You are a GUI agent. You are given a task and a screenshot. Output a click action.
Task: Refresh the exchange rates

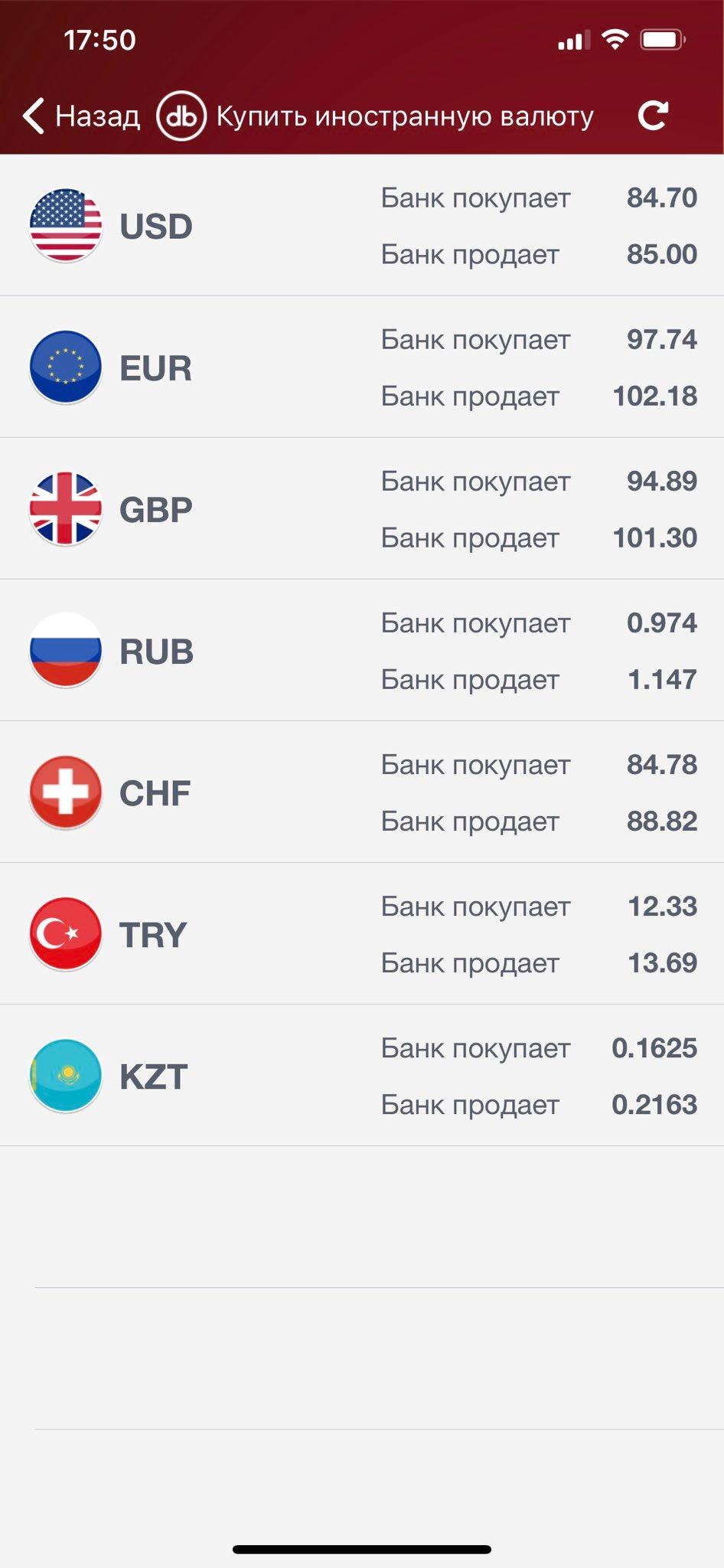[x=653, y=116]
